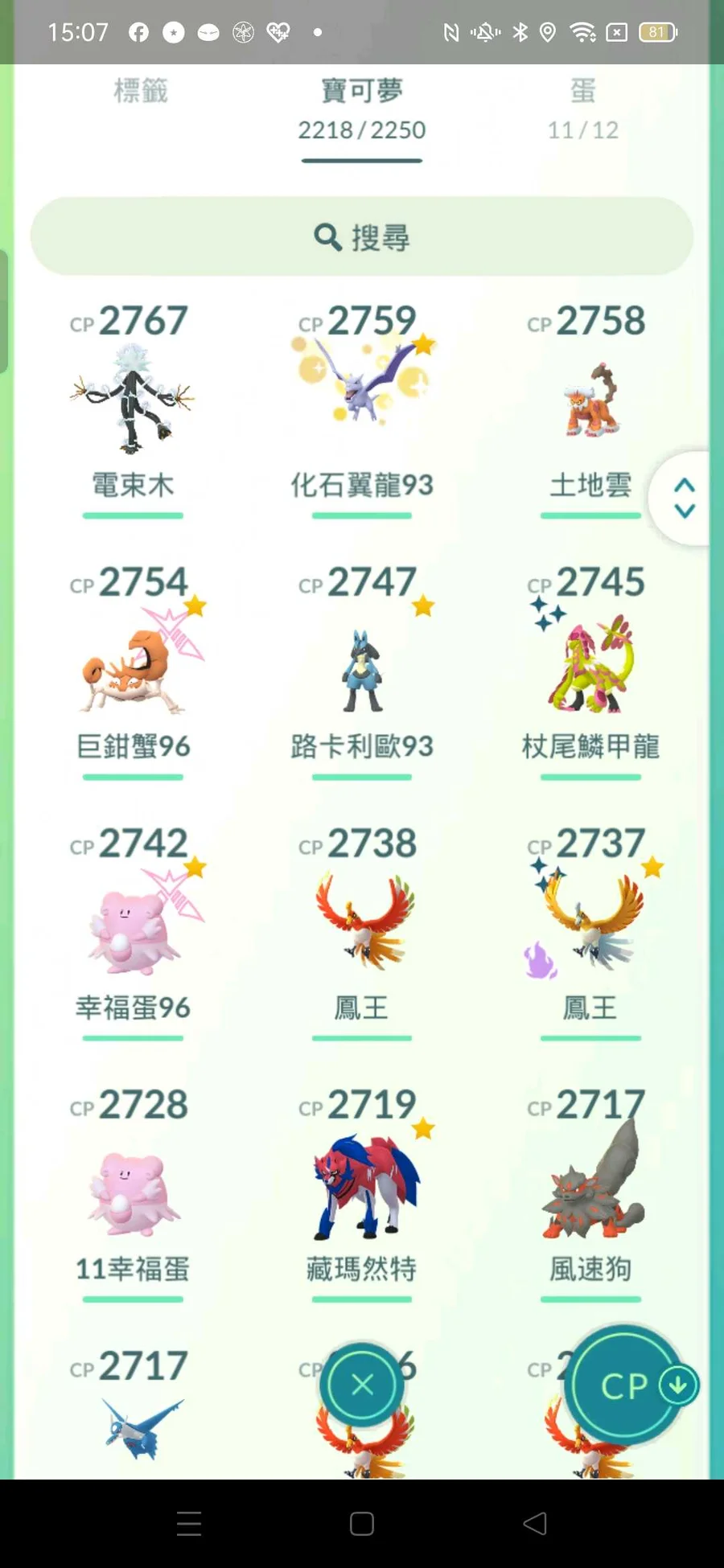The image size is (724, 1568).
Task: Open the system recent apps view
Action: [x=189, y=1523]
